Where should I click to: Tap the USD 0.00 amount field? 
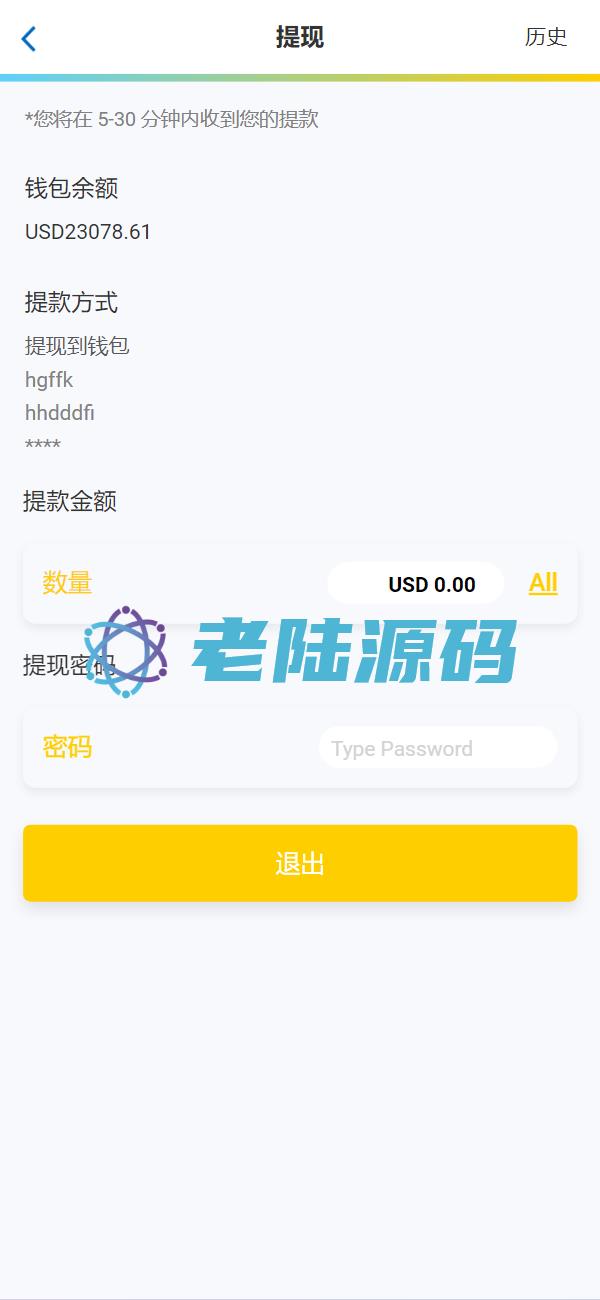[416, 584]
